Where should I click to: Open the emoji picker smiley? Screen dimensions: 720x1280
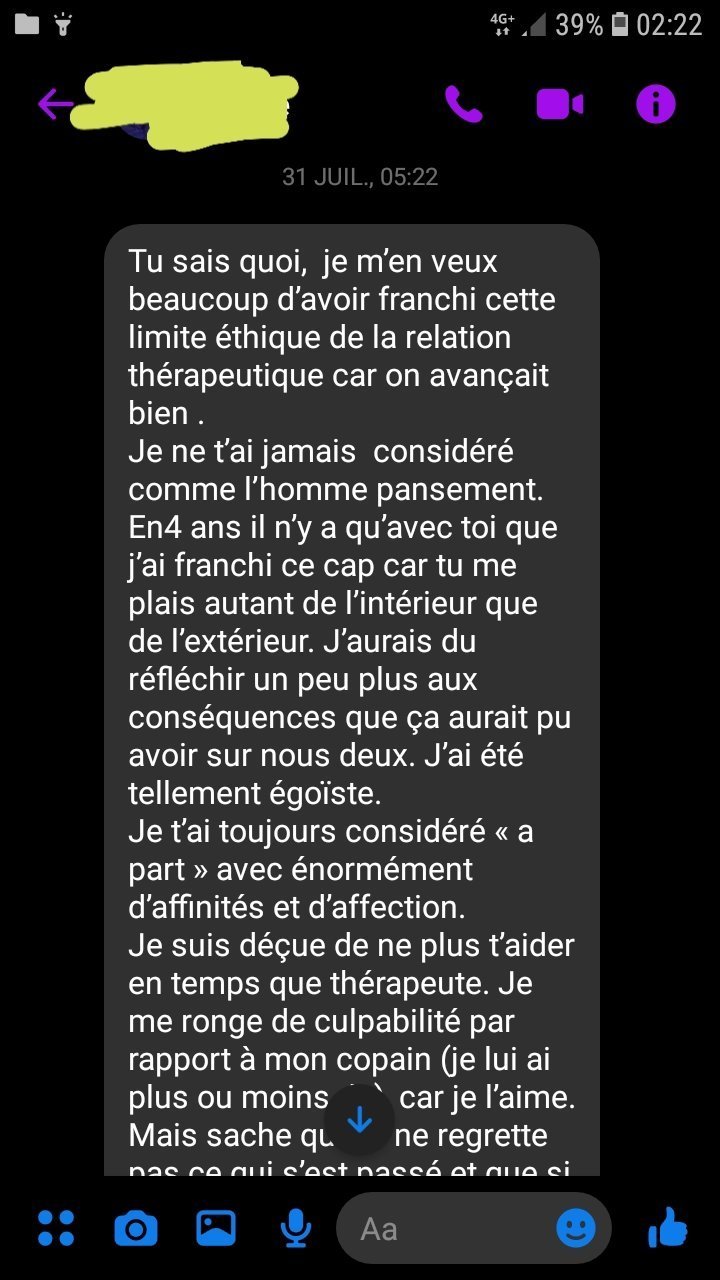coord(576,1228)
